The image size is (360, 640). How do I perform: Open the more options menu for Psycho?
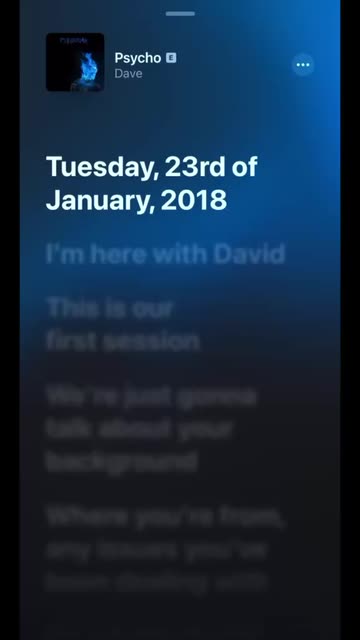(x=303, y=65)
